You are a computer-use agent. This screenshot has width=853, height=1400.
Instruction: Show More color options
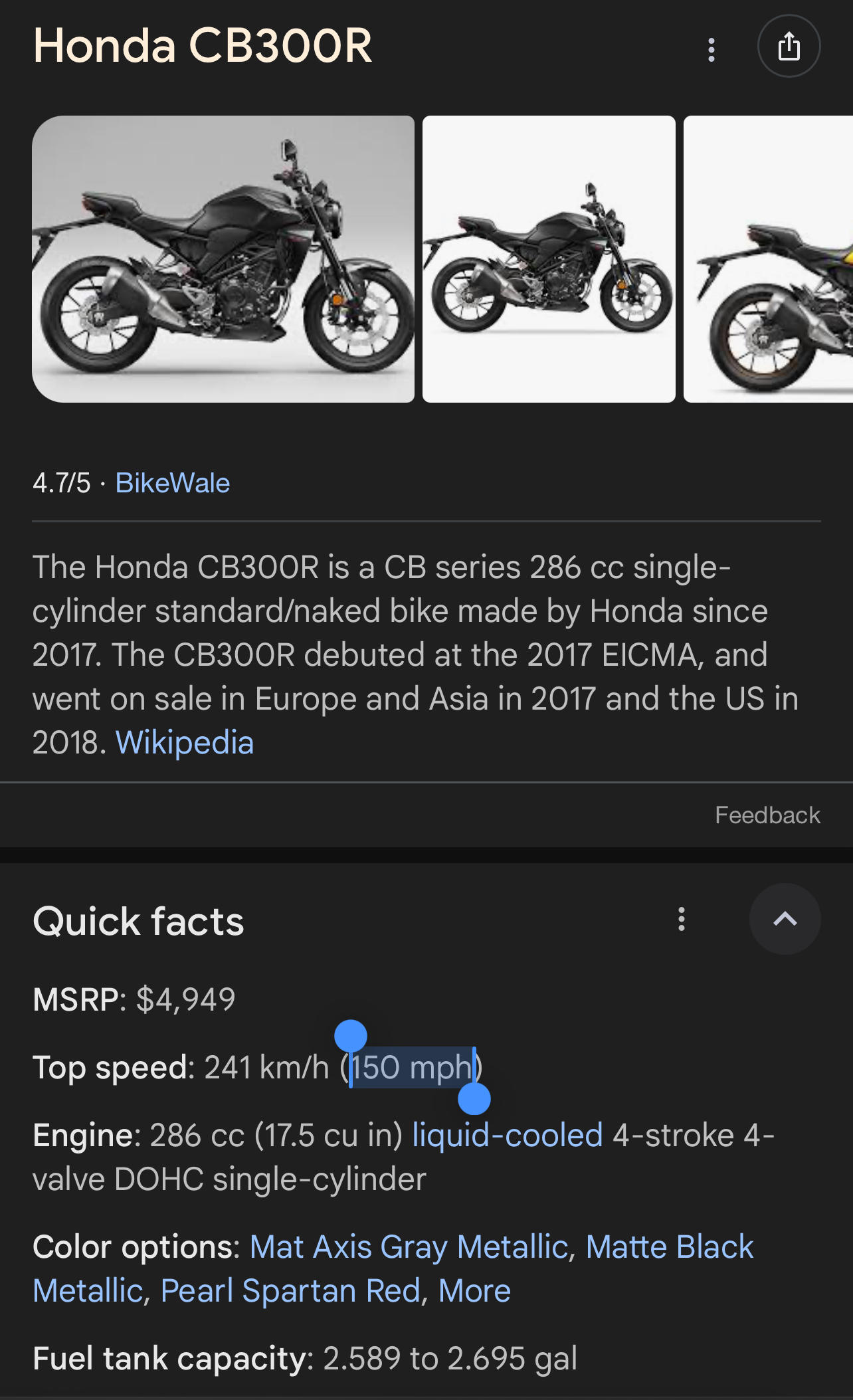(x=474, y=1291)
